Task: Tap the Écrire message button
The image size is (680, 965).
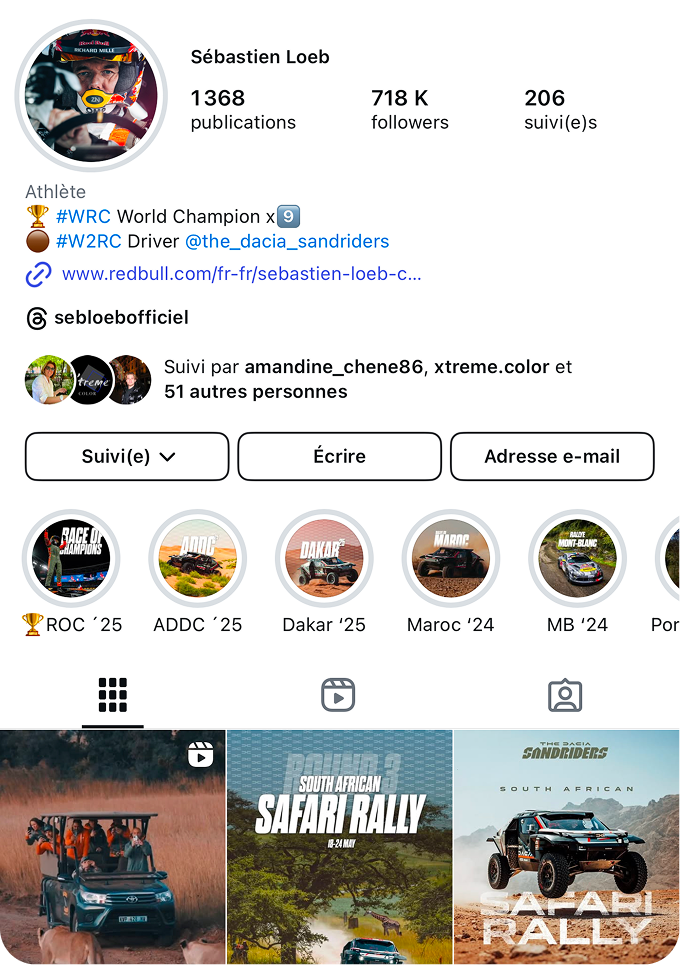Action: pyautogui.click(x=339, y=456)
